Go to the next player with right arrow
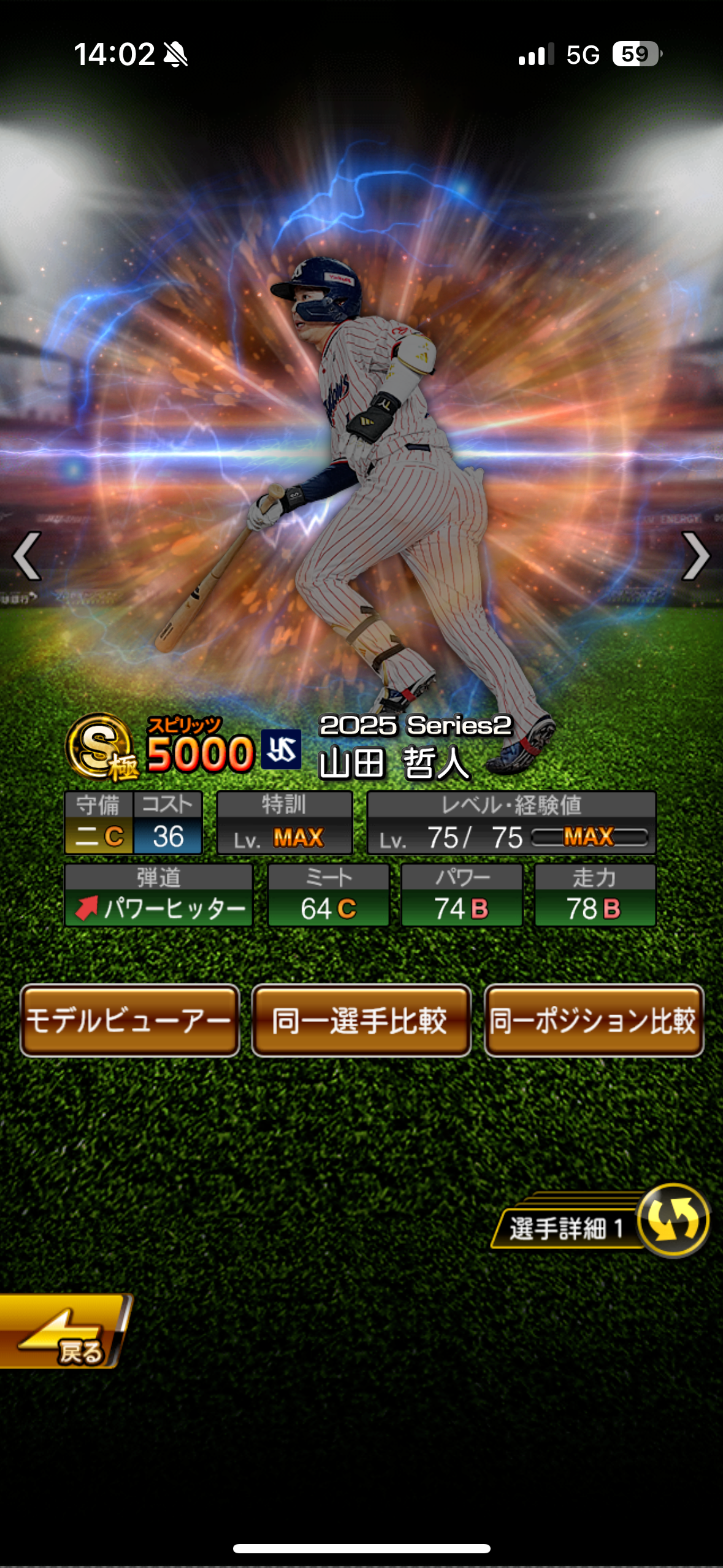This screenshot has height=1568, width=723. point(695,556)
